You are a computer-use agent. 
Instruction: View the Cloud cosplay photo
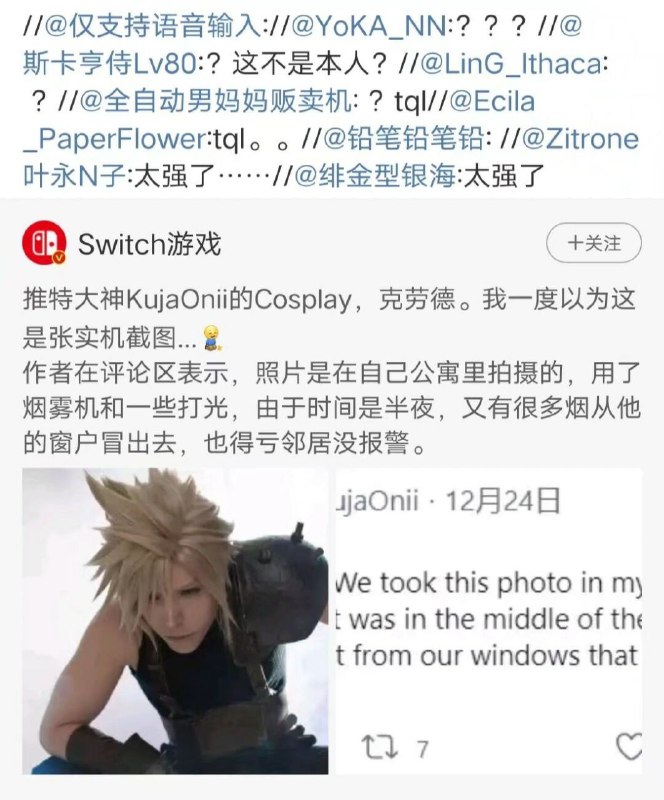tap(175, 620)
